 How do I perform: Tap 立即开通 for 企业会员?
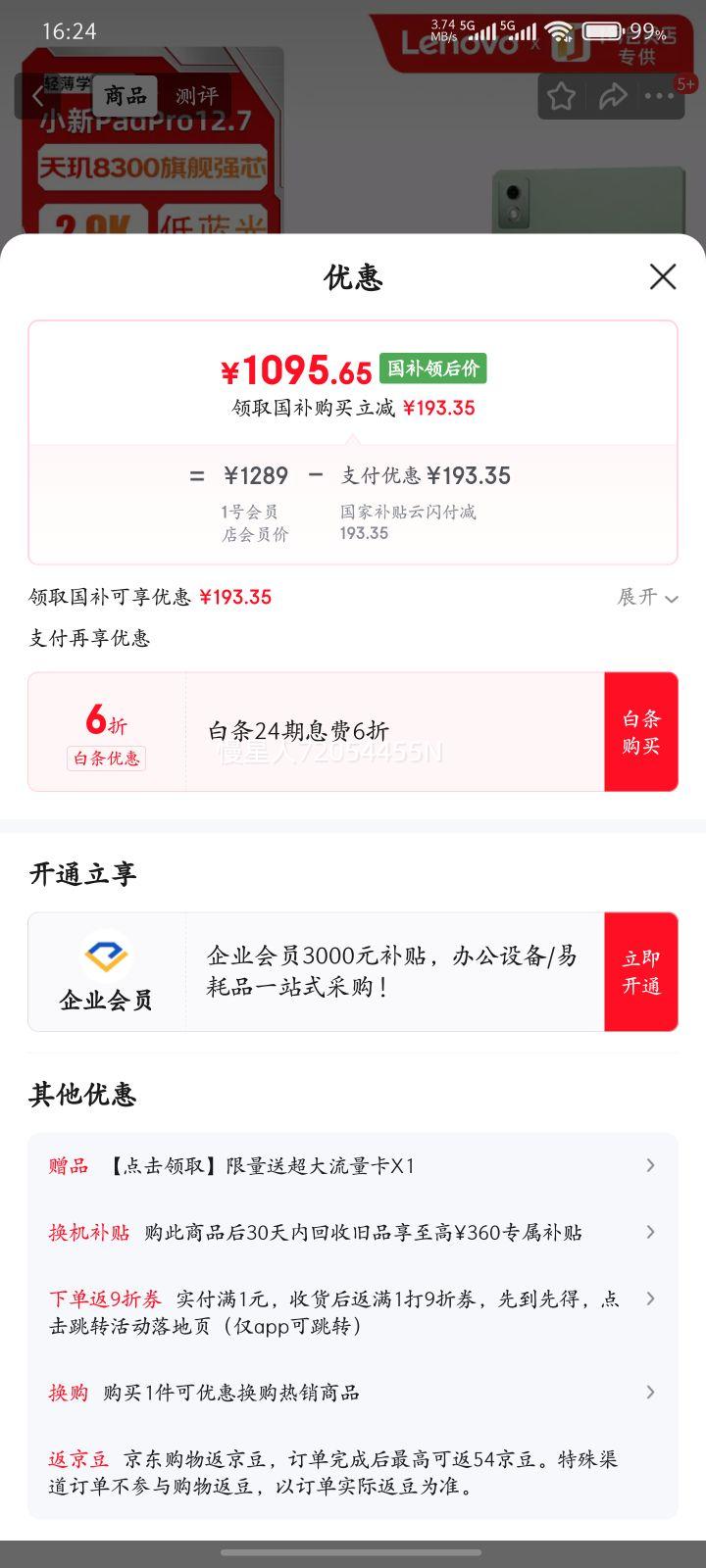pyautogui.click(x=640, y=972)
